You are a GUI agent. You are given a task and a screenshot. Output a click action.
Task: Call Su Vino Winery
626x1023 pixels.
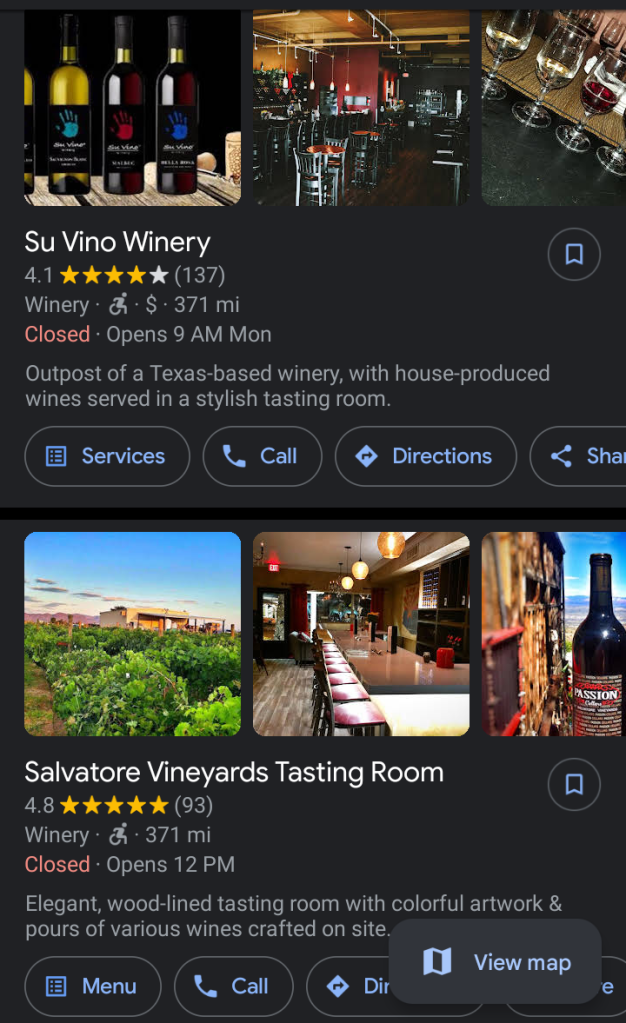coord(262,456)
